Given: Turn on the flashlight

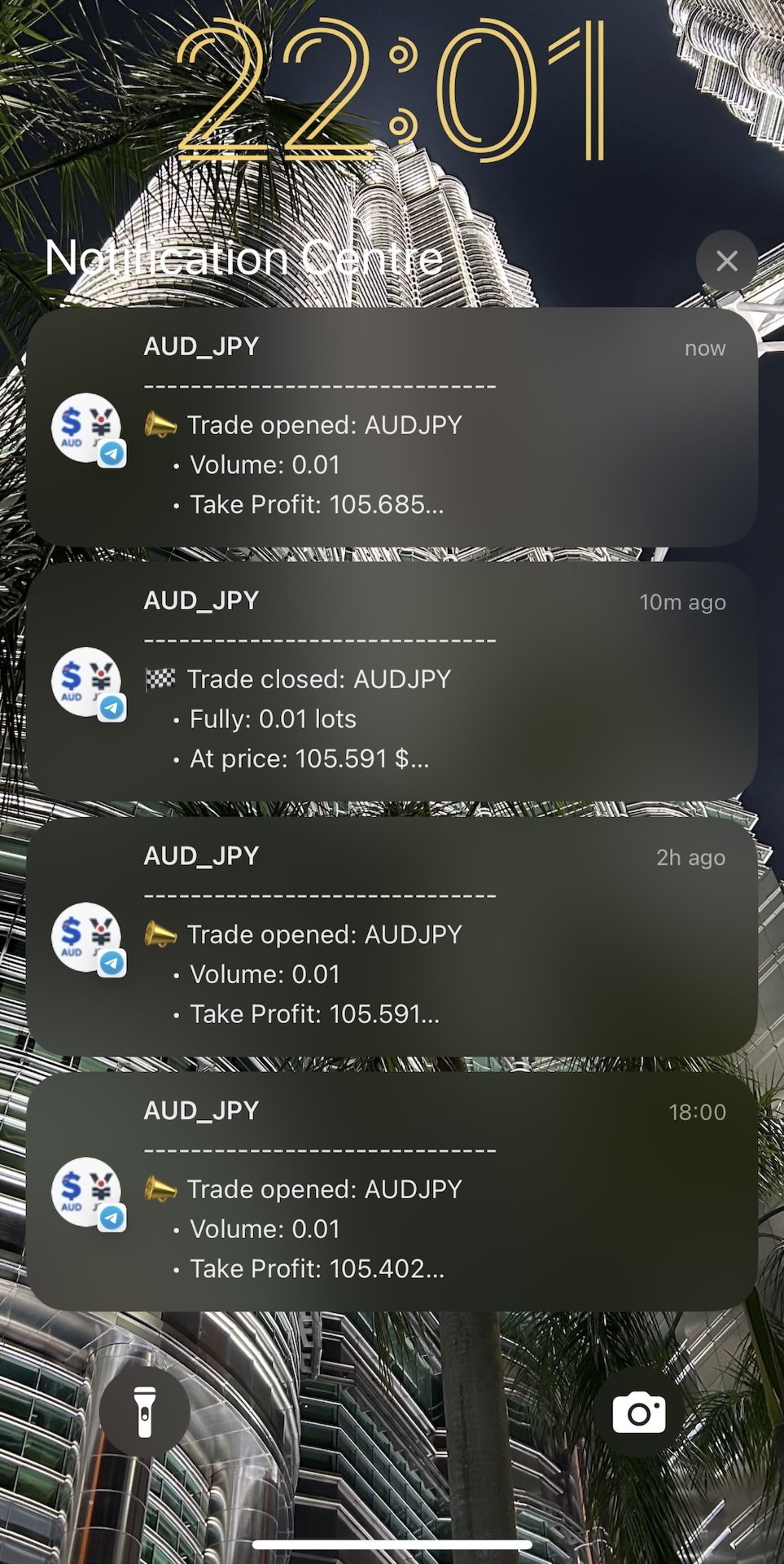Looking at the screenshot, I should 145,1412.
